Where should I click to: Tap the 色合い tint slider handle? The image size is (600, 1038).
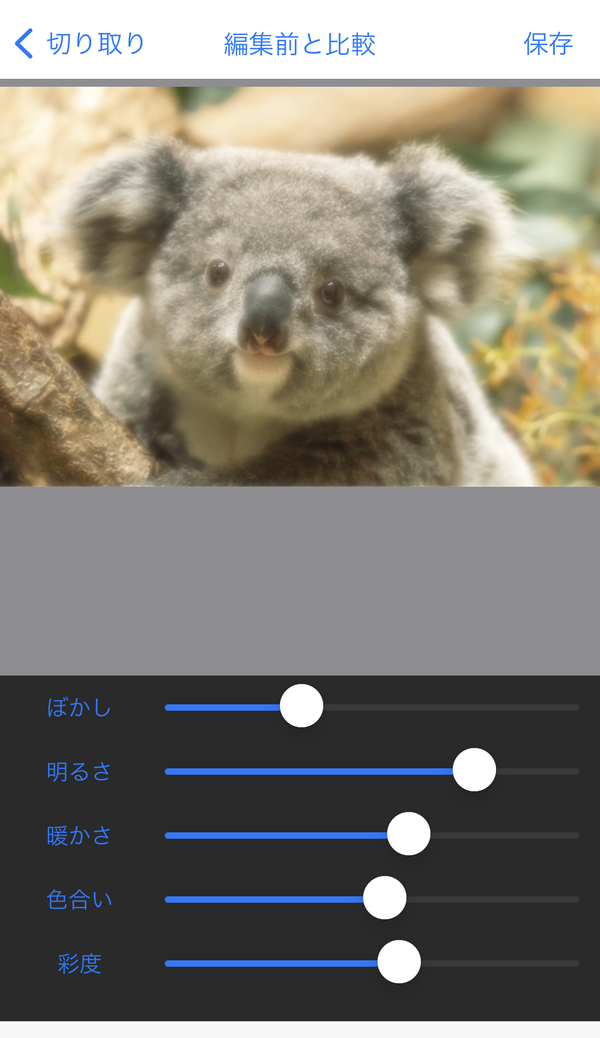[x=385, y=898]
